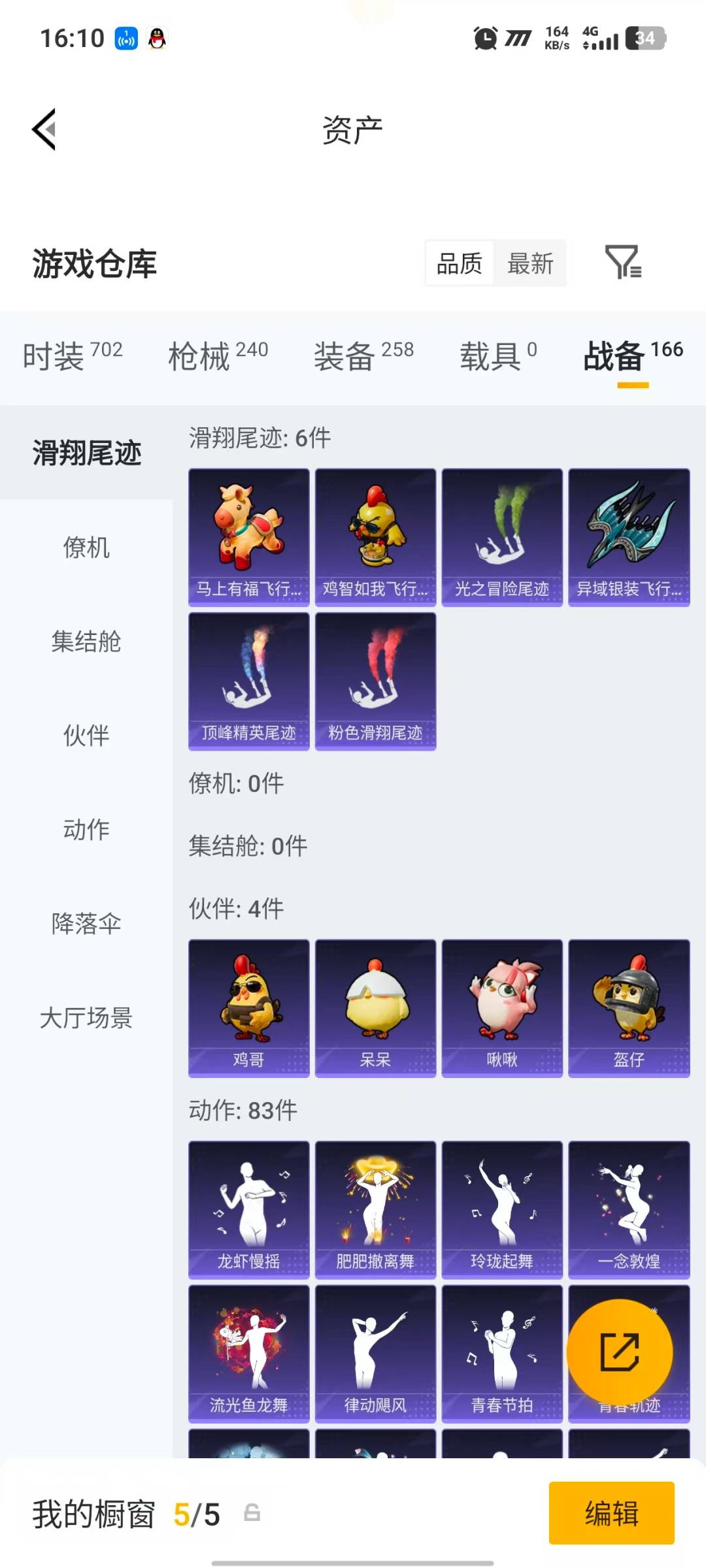Switch sorting to 品质
706x1568 pixels.
pyautogui.click(x=459, y=263)
